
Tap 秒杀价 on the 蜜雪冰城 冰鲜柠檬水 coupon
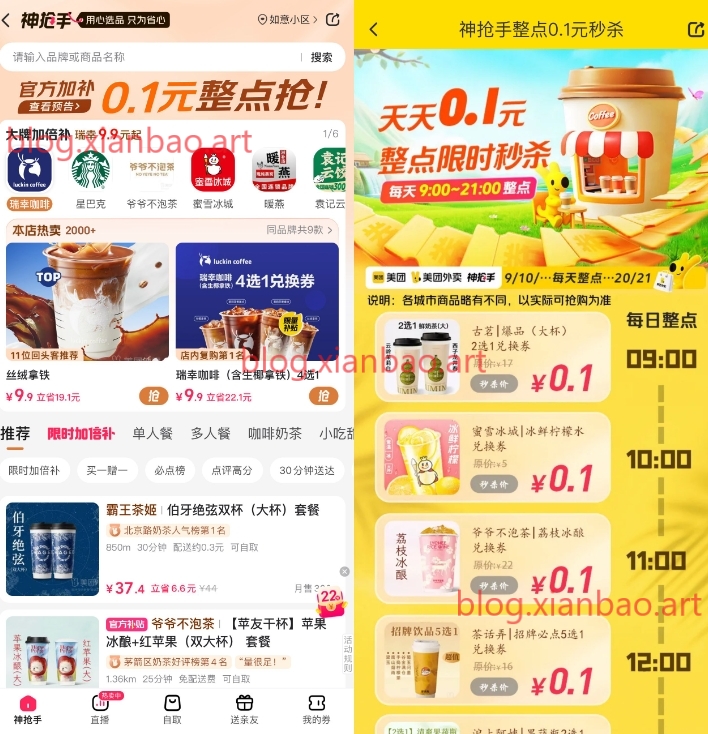click(x=494, y=483)
